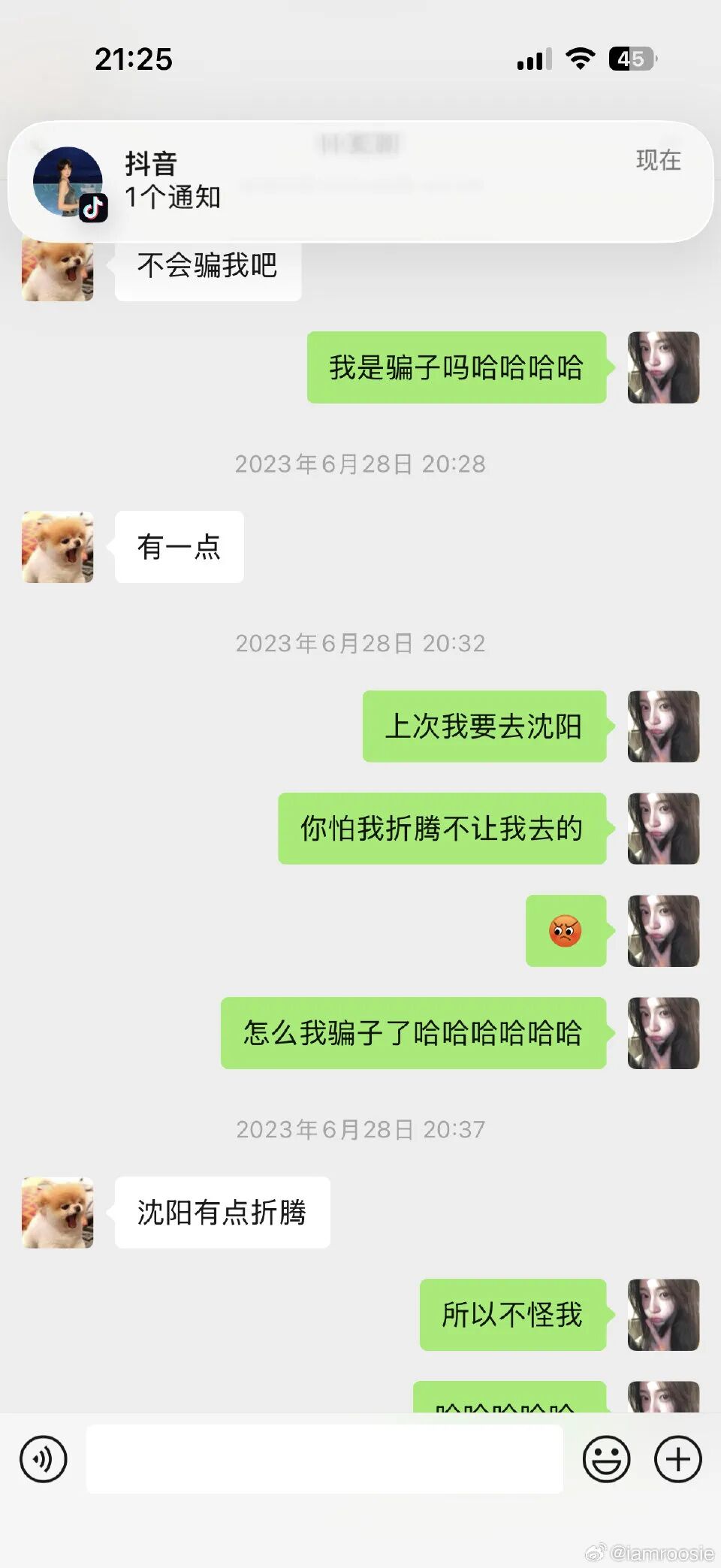Tap the dog avatar beside 有一点
The image size is (721, 1568).
pyautogui.click(x=58, y=547)
